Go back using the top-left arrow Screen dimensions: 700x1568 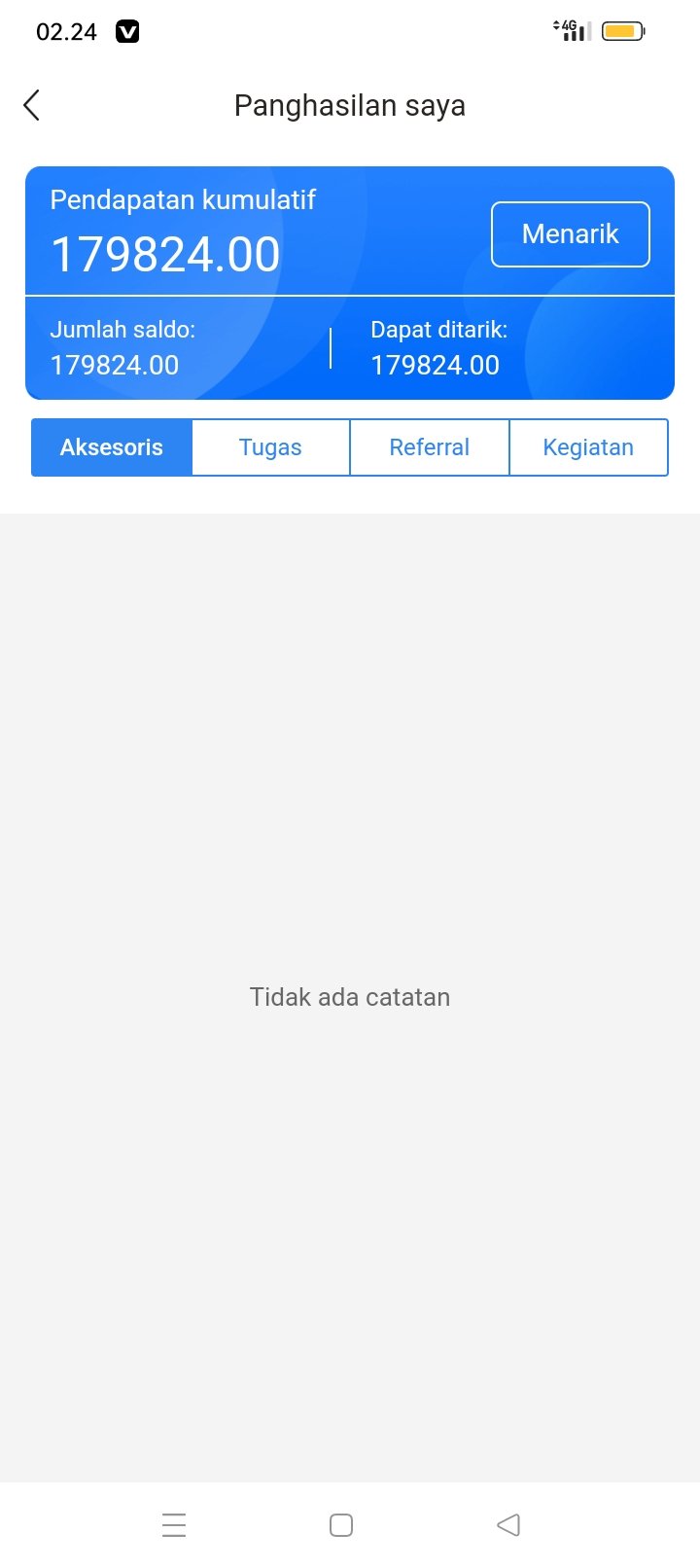[x=31, y=105]
